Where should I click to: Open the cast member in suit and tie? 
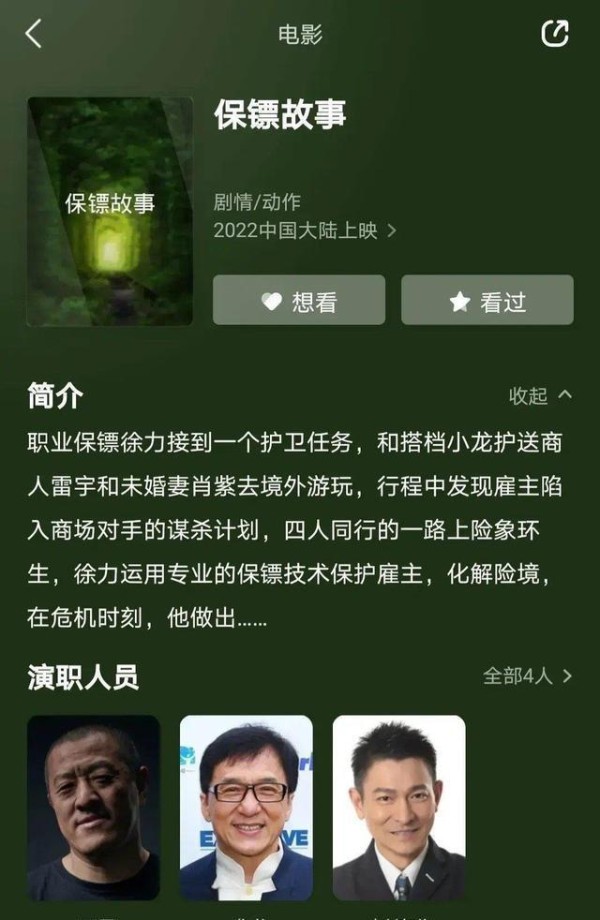point(399,808)
